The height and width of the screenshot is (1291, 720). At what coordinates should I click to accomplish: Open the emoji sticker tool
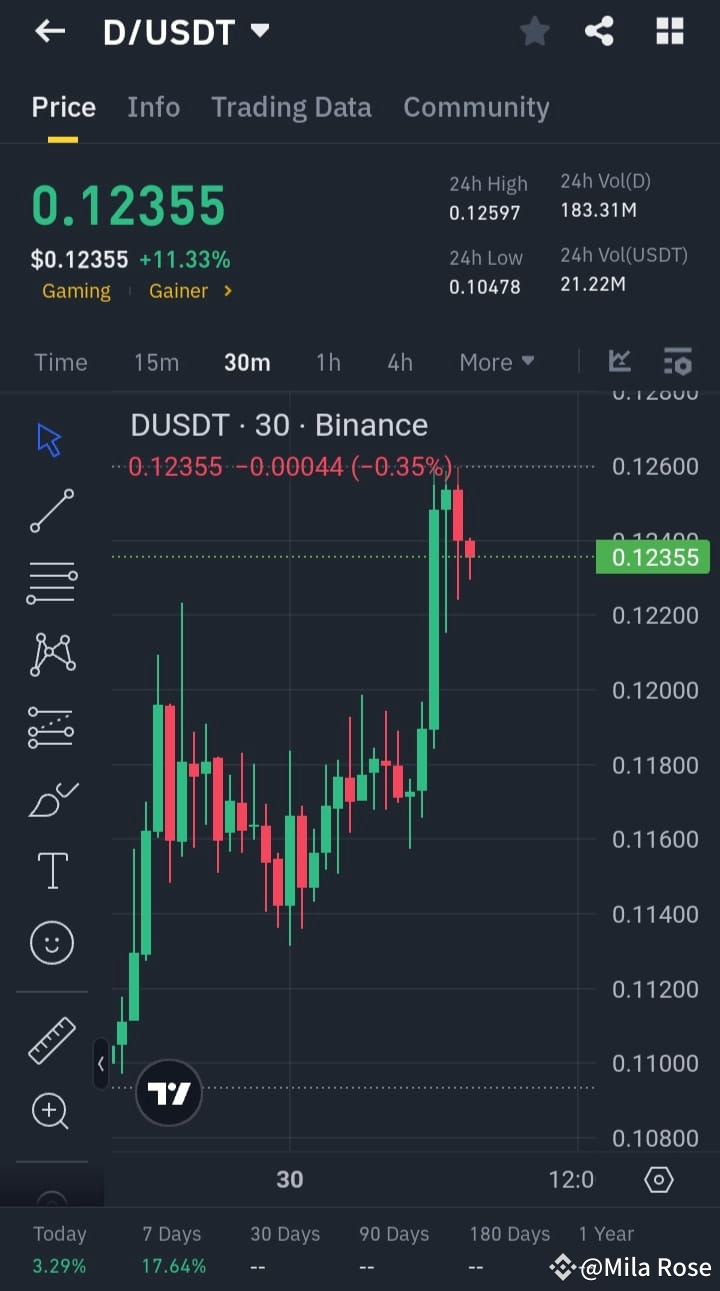(50, 942)
